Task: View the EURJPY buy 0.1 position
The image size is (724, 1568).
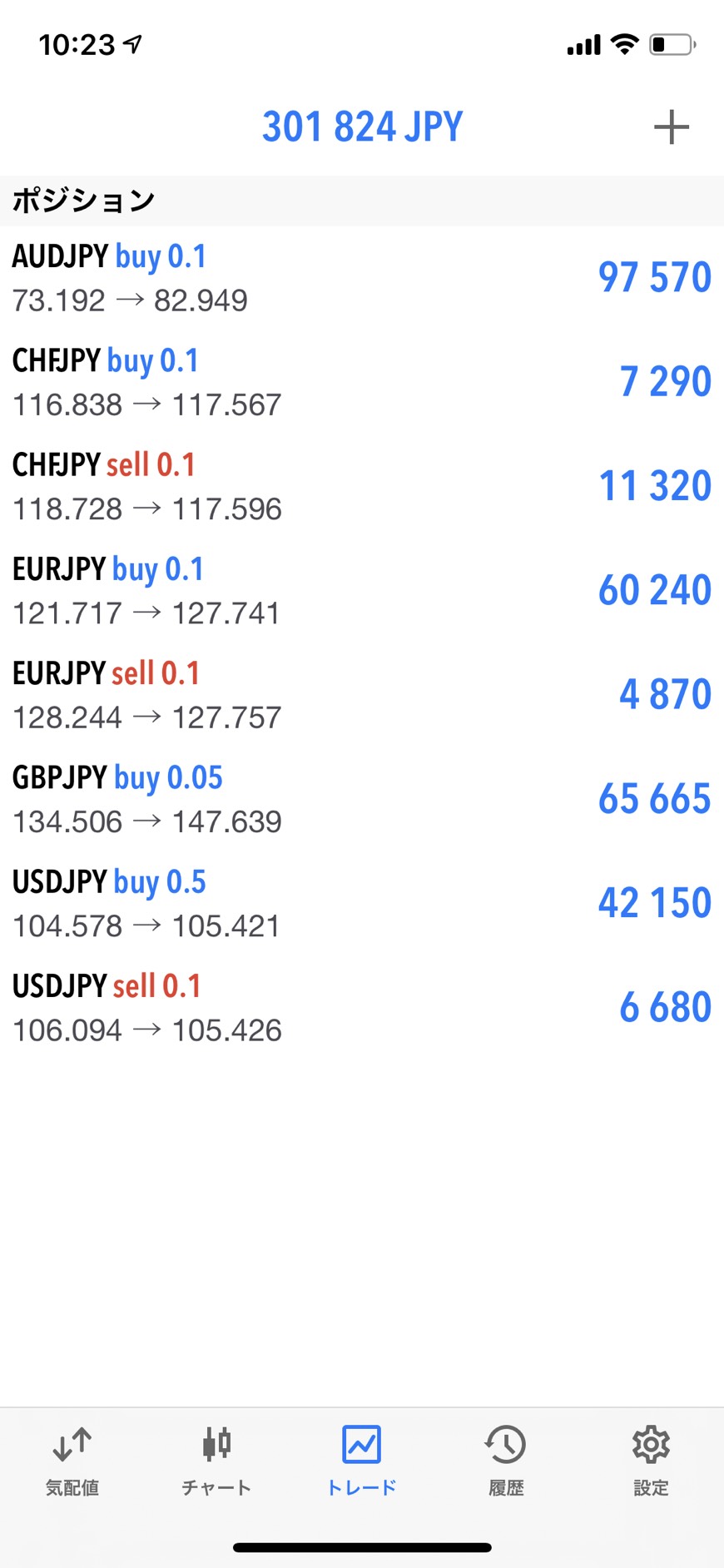Action: click(361, 590)
